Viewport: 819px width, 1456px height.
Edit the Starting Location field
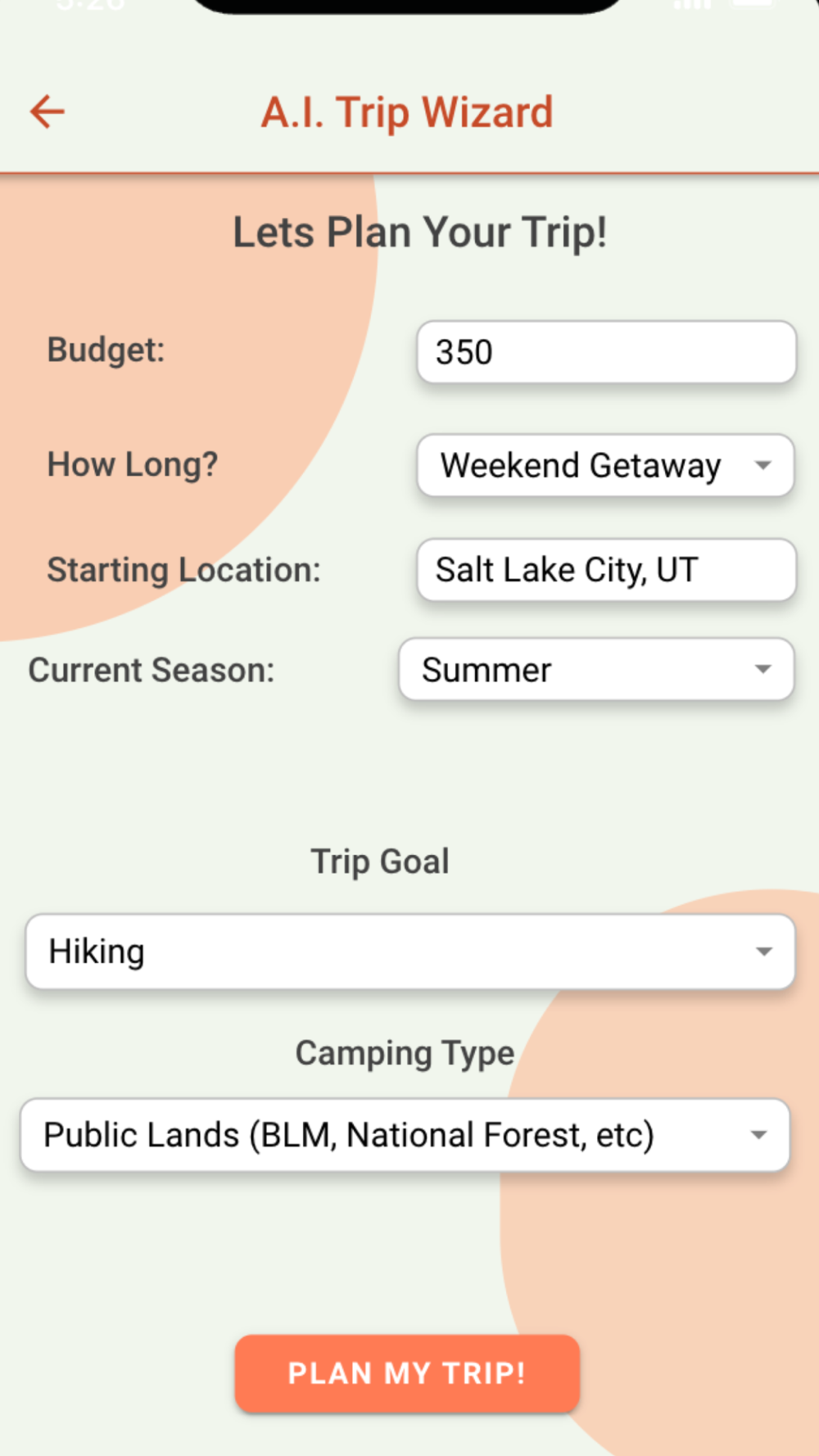click(x=606, y=570)
